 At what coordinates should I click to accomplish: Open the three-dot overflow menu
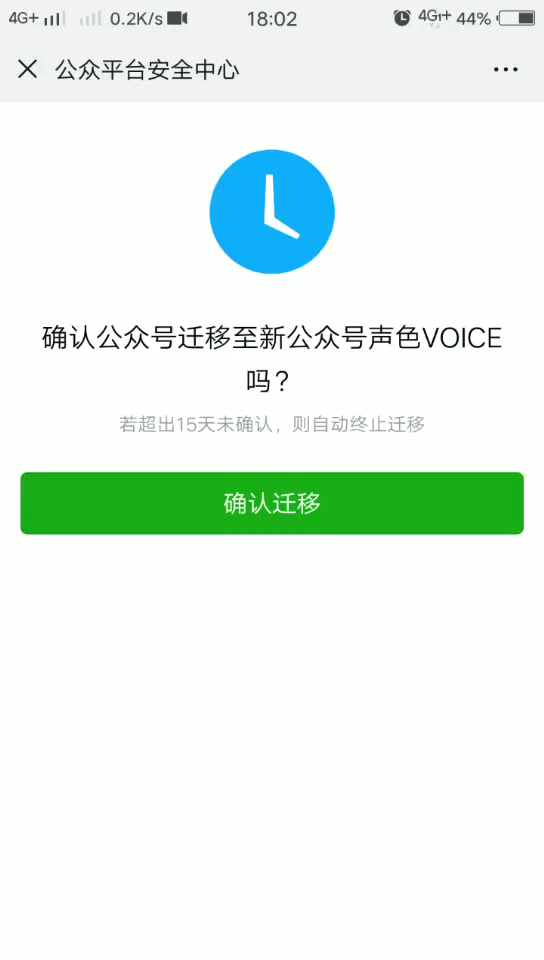(505, 70)
